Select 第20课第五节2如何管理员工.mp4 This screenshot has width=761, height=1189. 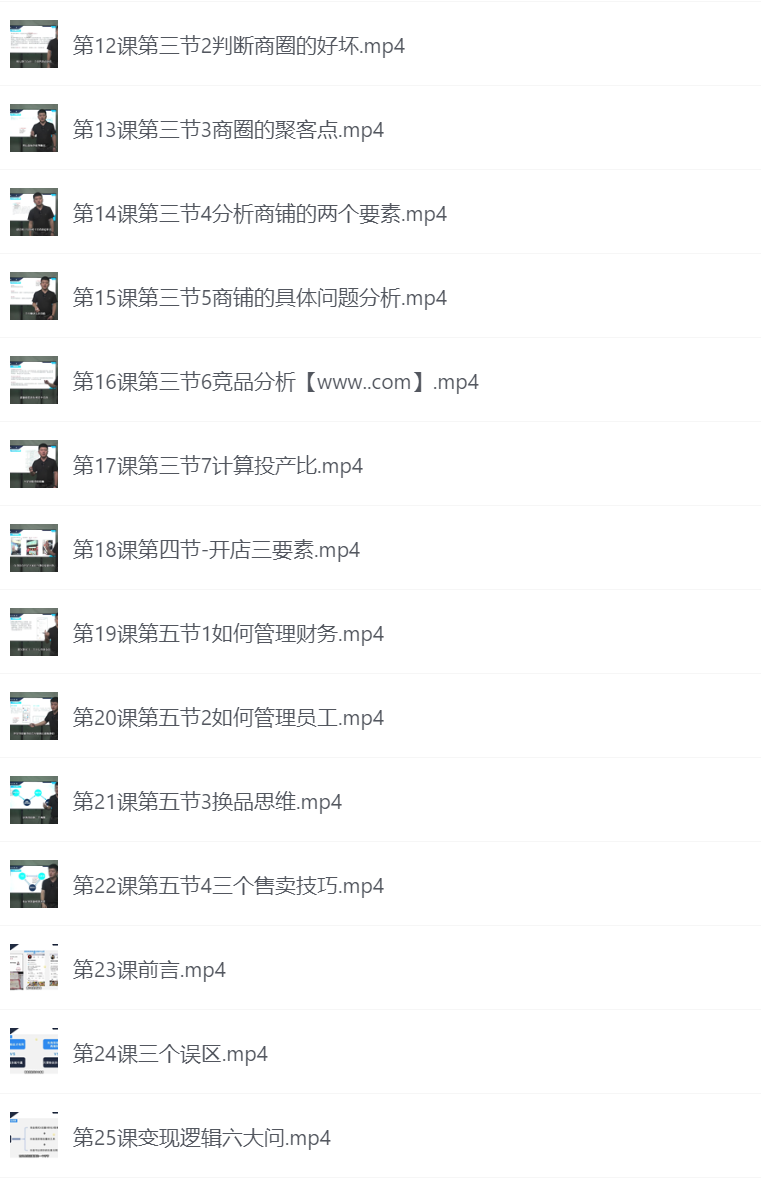[228, 718]
